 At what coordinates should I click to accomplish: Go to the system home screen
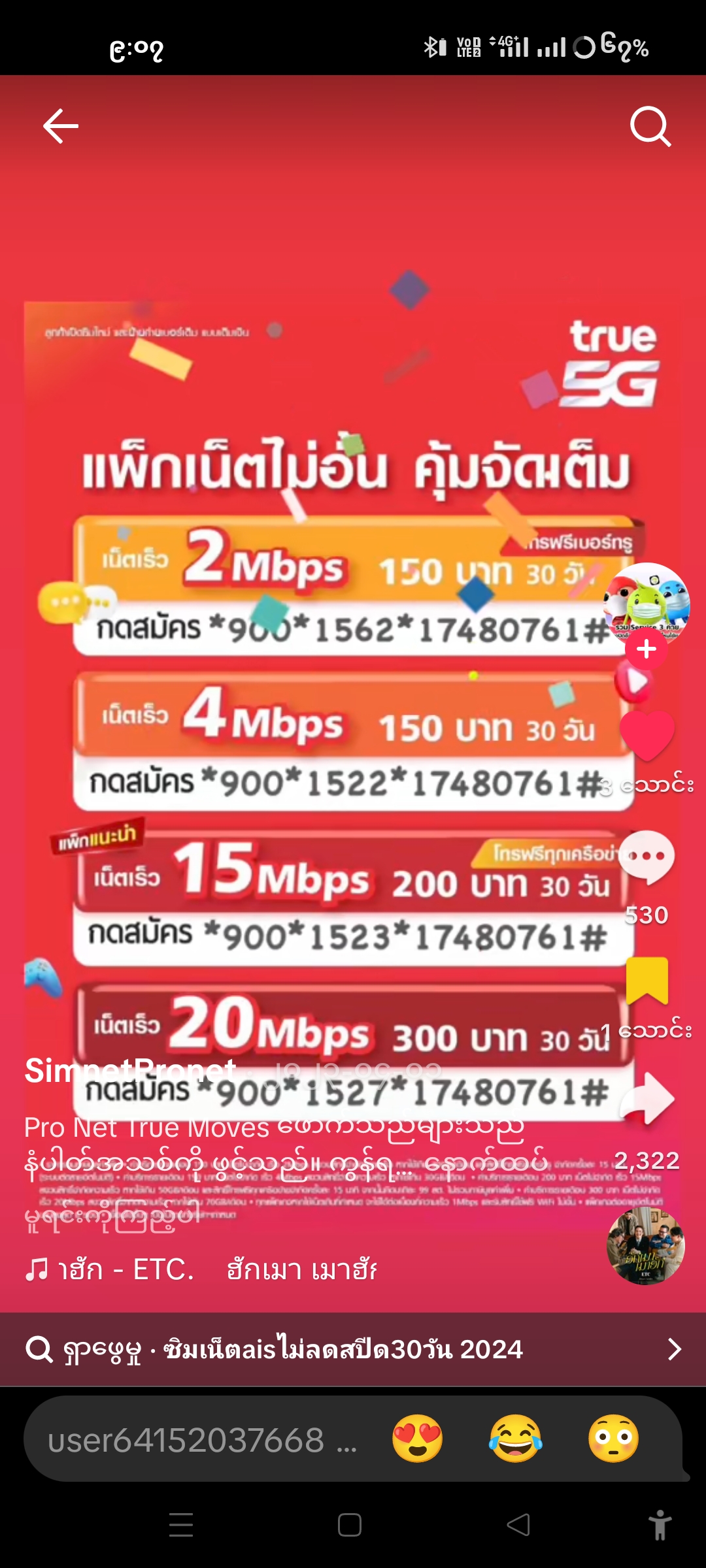(x=350, y=1525)
